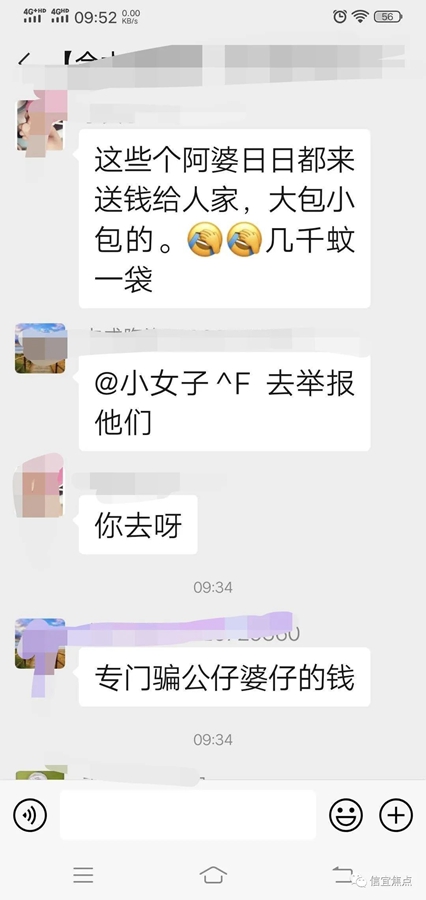Open the system recent apps menu

coord(83,875)
